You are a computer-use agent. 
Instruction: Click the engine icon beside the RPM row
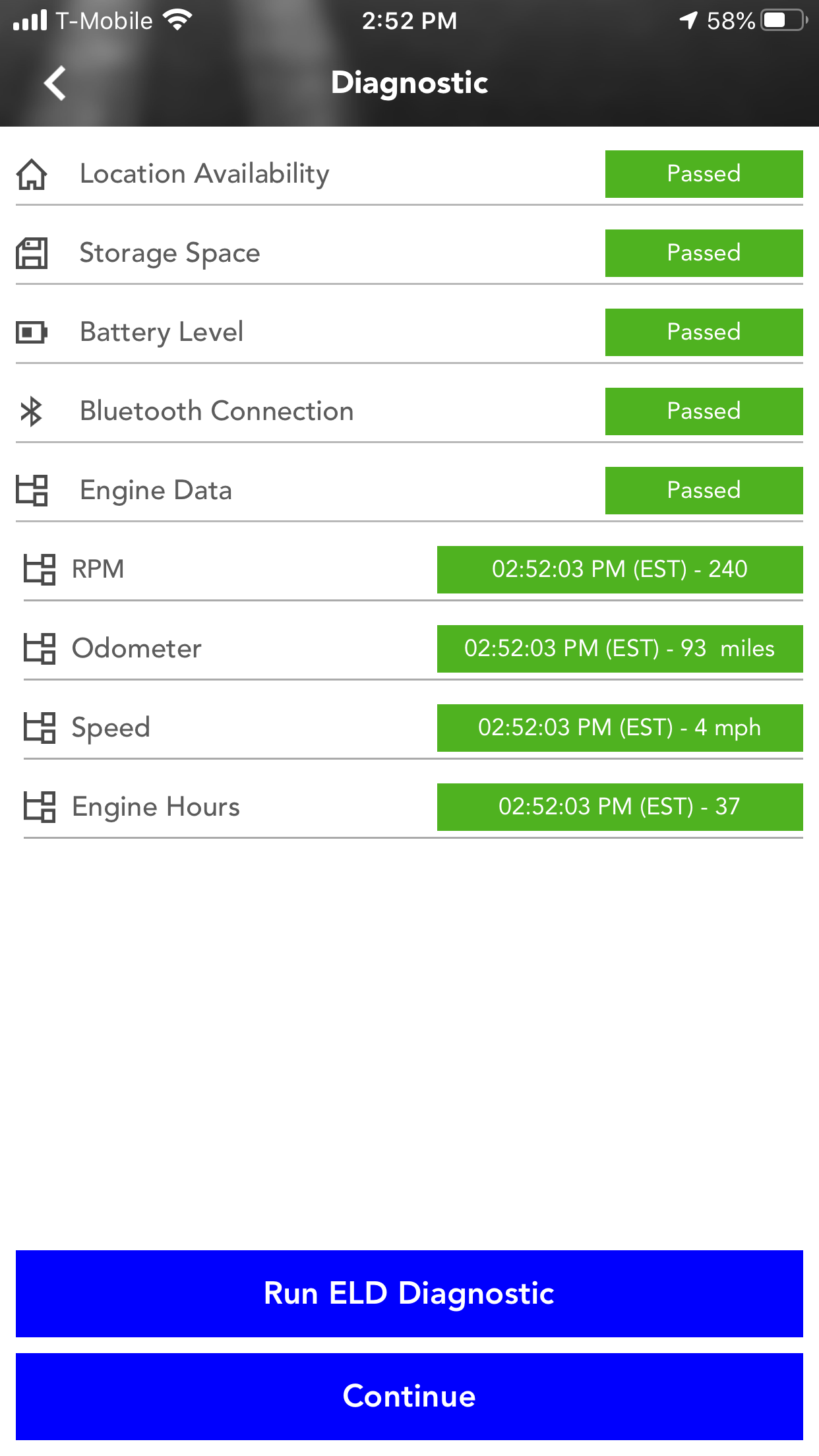pyautogui.click(x=41, y=569)
